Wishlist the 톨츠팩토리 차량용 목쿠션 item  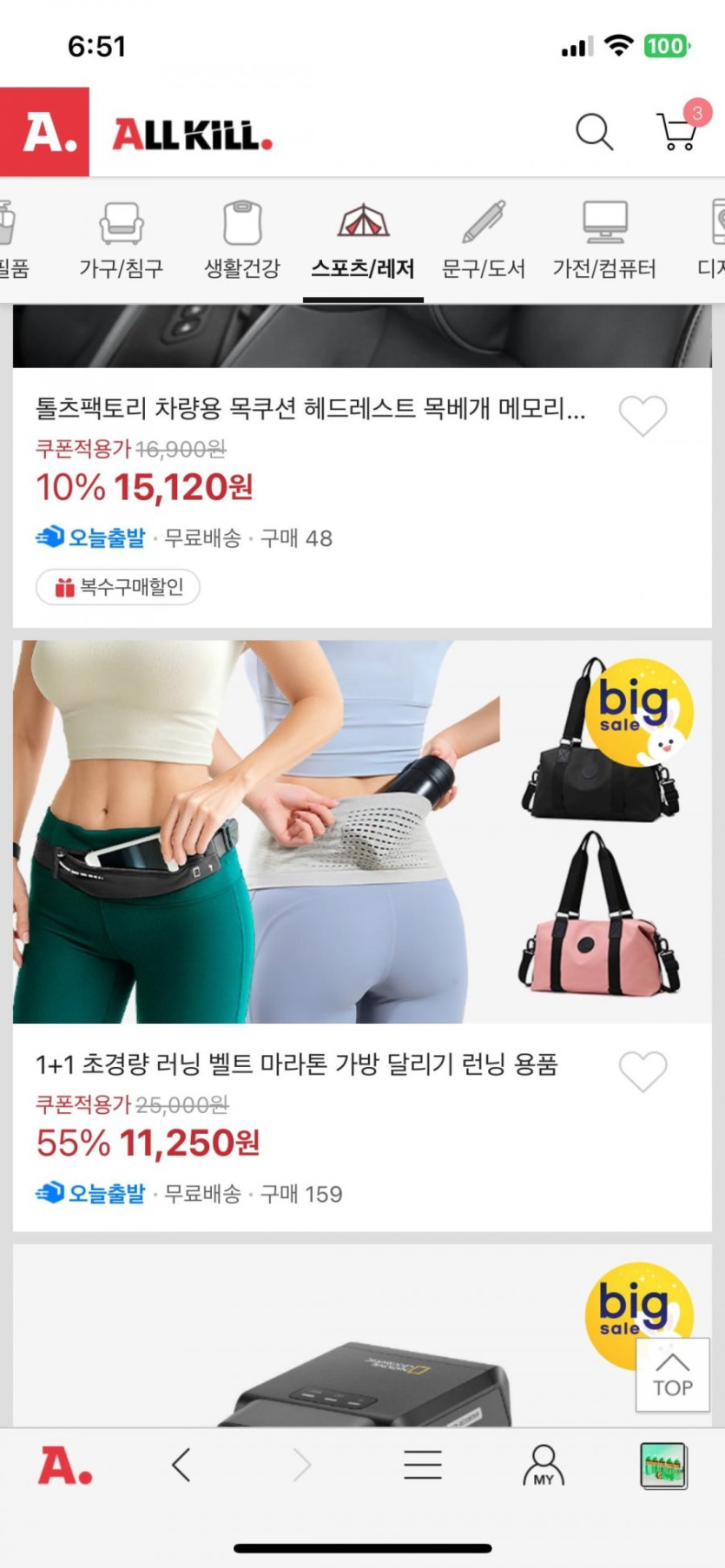(x=643, y=415)
